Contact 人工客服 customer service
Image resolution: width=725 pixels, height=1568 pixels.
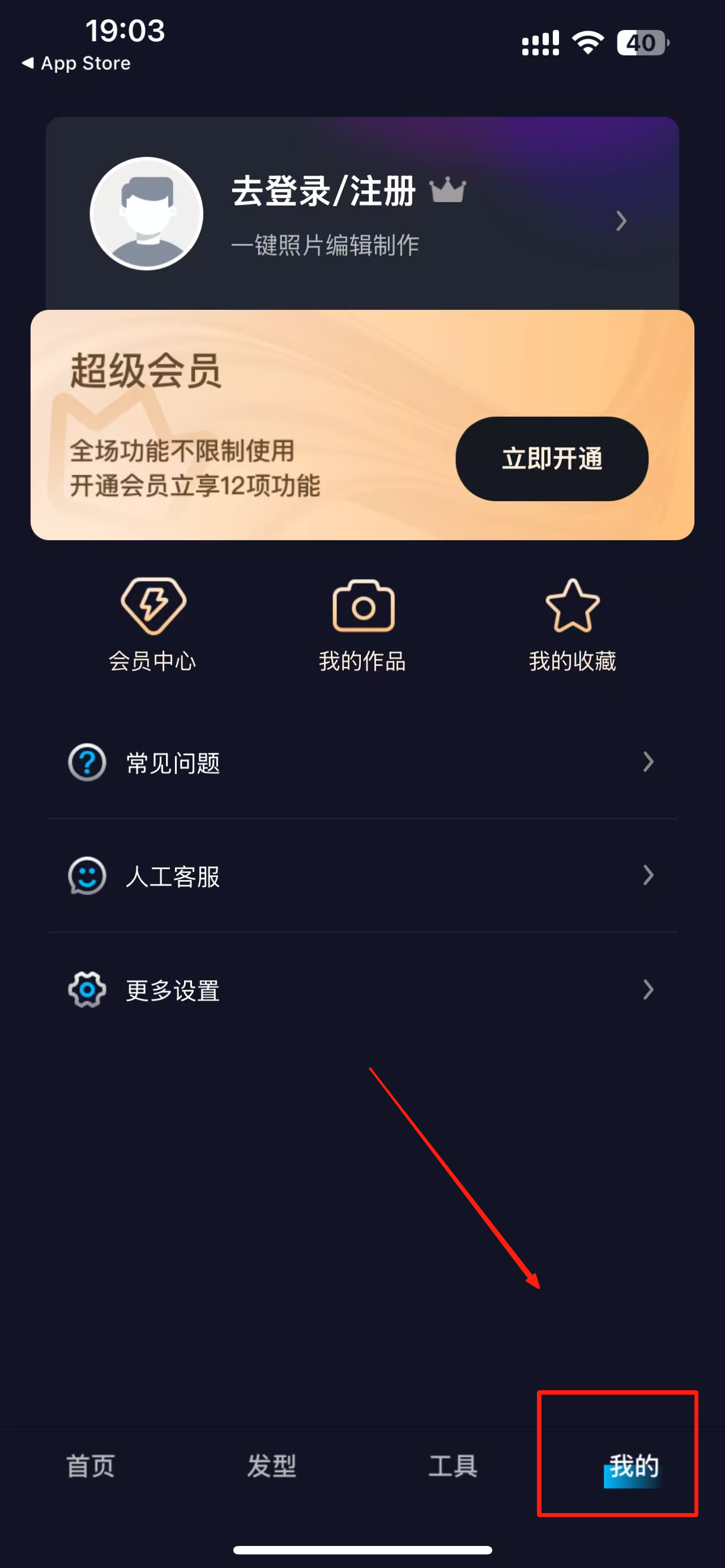tap(361, 876)
